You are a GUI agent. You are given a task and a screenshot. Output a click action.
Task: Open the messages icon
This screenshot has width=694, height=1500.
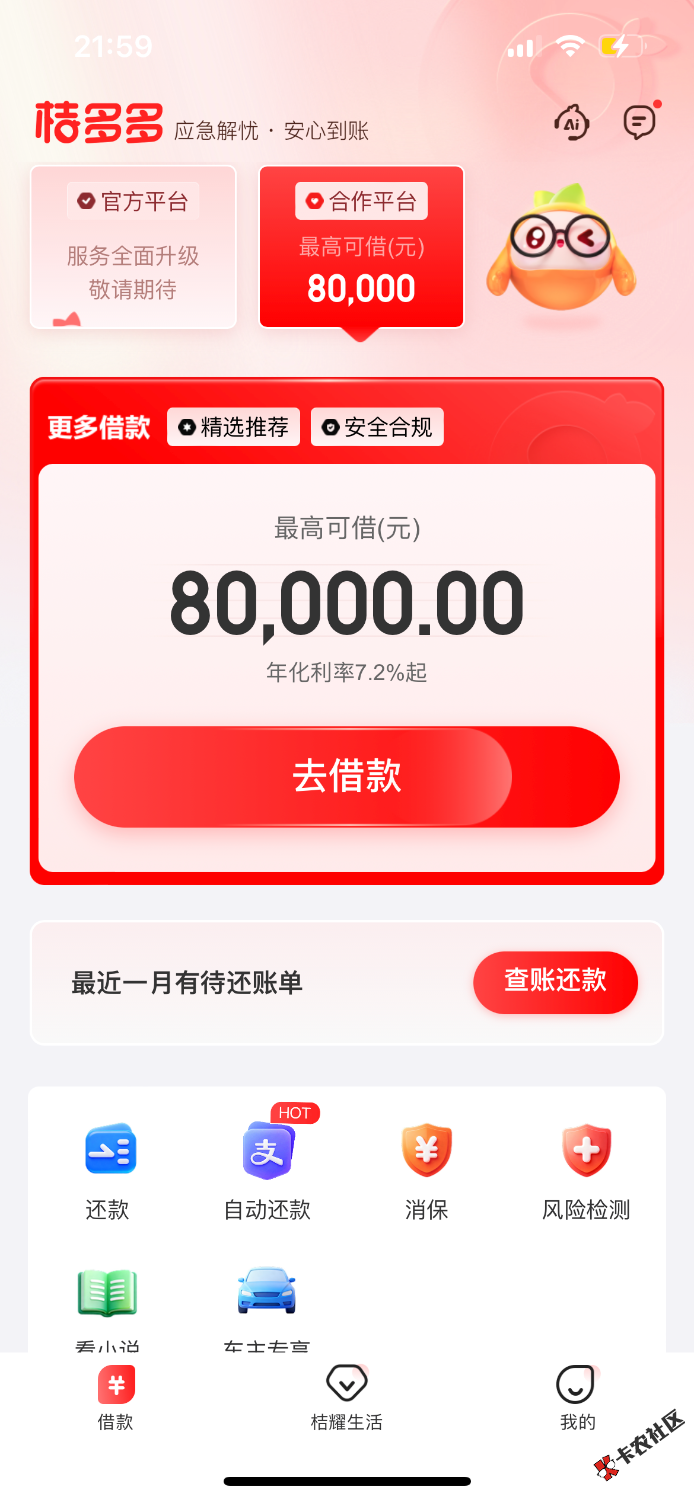[x=639, y=123]
